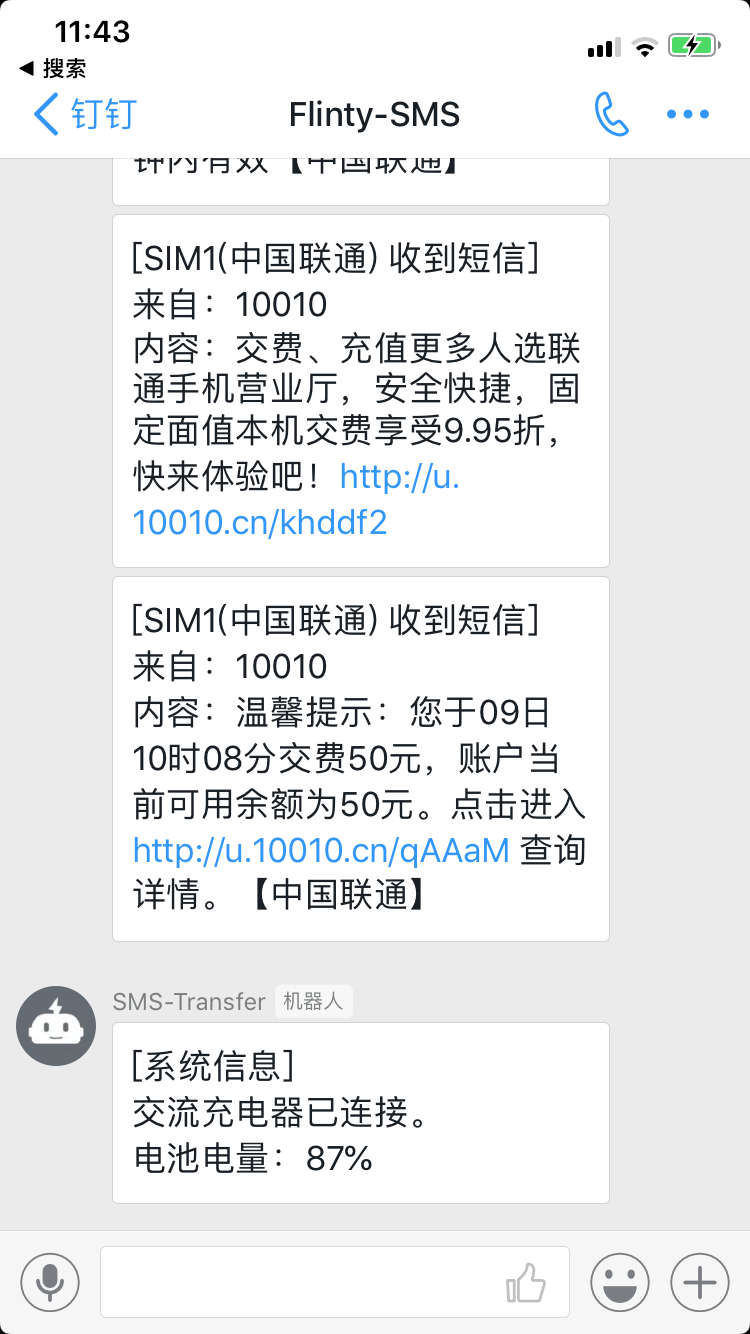
Task: Go back to the 钉钉 list
Action: coord(84,114)
